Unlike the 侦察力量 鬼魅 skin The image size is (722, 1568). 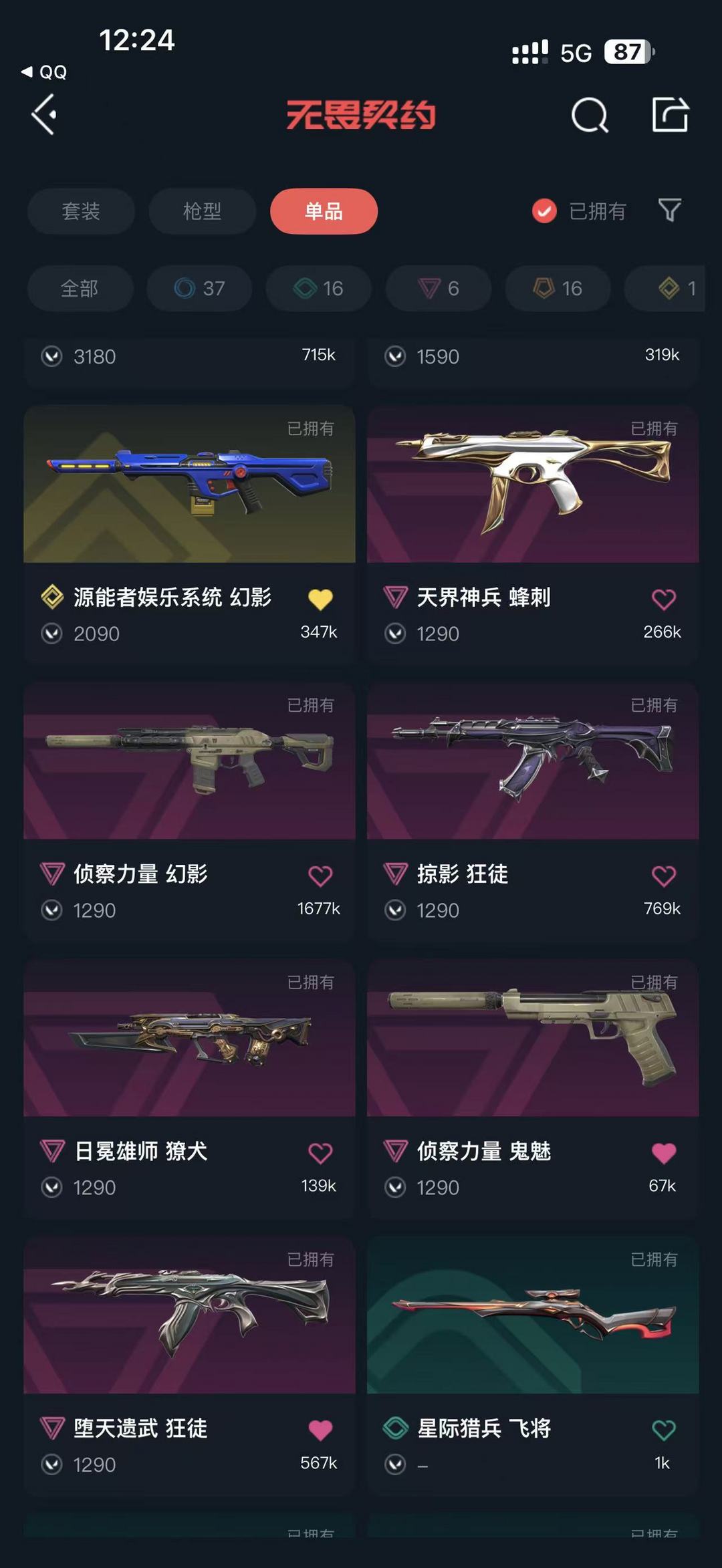tap(663, 1153)
